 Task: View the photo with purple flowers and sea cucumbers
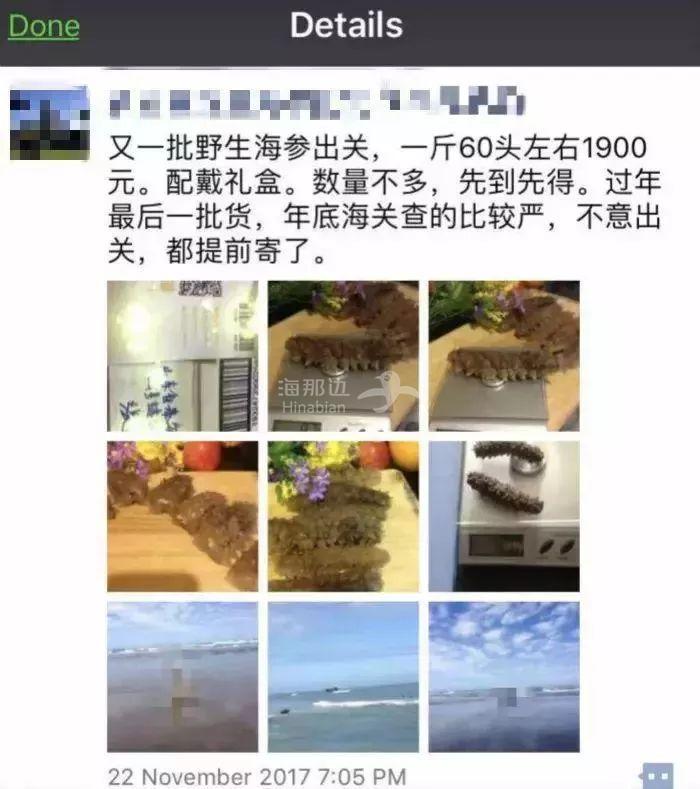343,516
